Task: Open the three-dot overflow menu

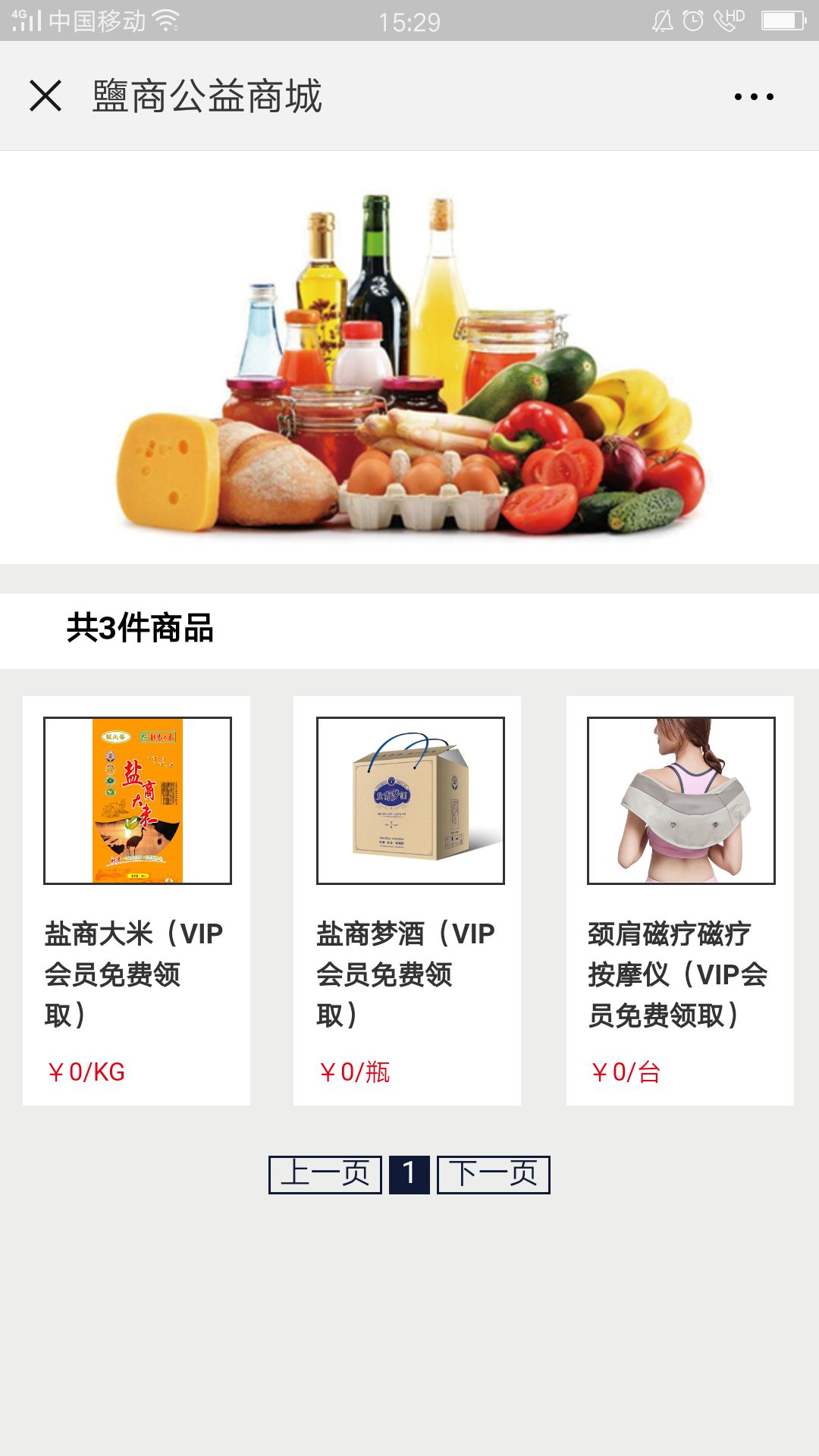Action: (754, 96)
